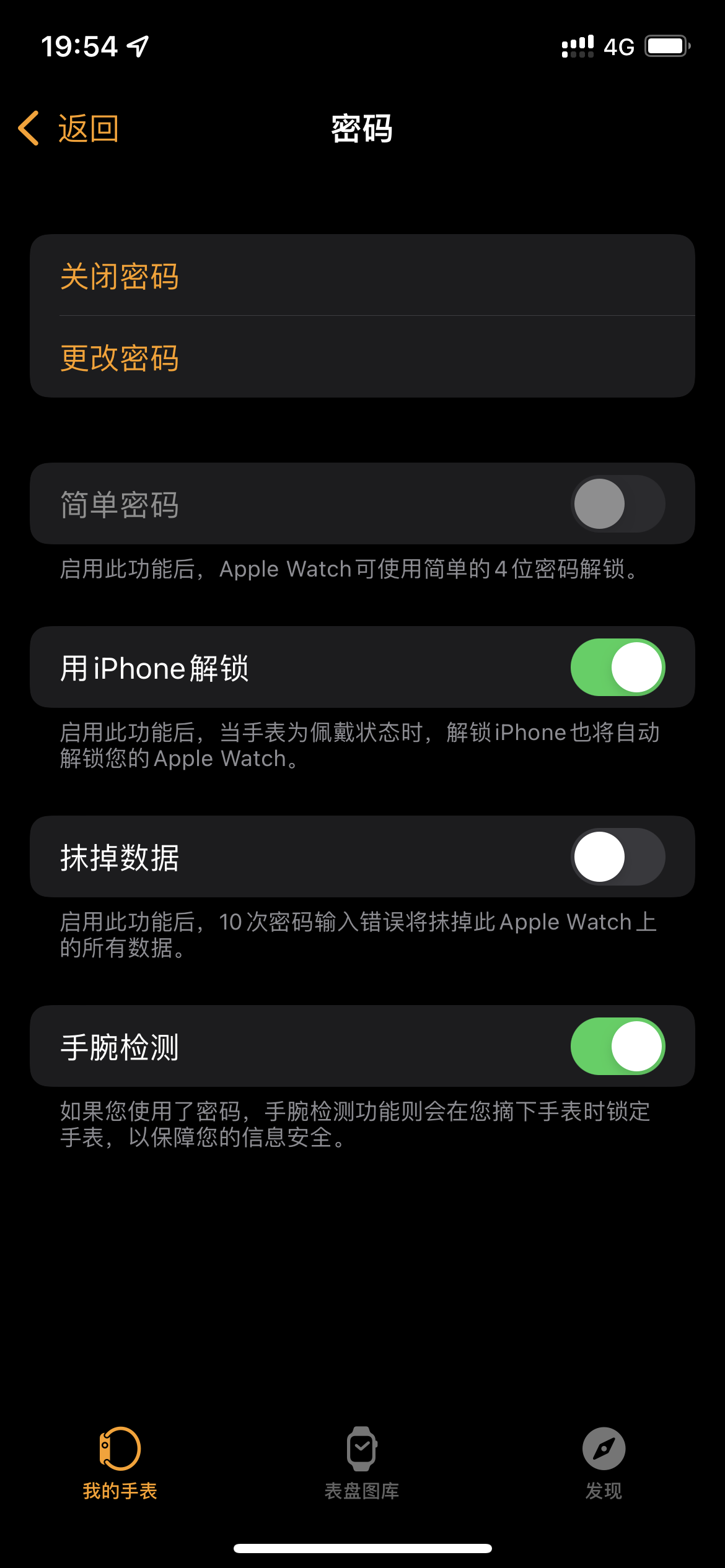This screenshot has width=725, height=1568.
Task: Tap 关闭密码 to turn off passcode
Action: click(x=120, y=276)
